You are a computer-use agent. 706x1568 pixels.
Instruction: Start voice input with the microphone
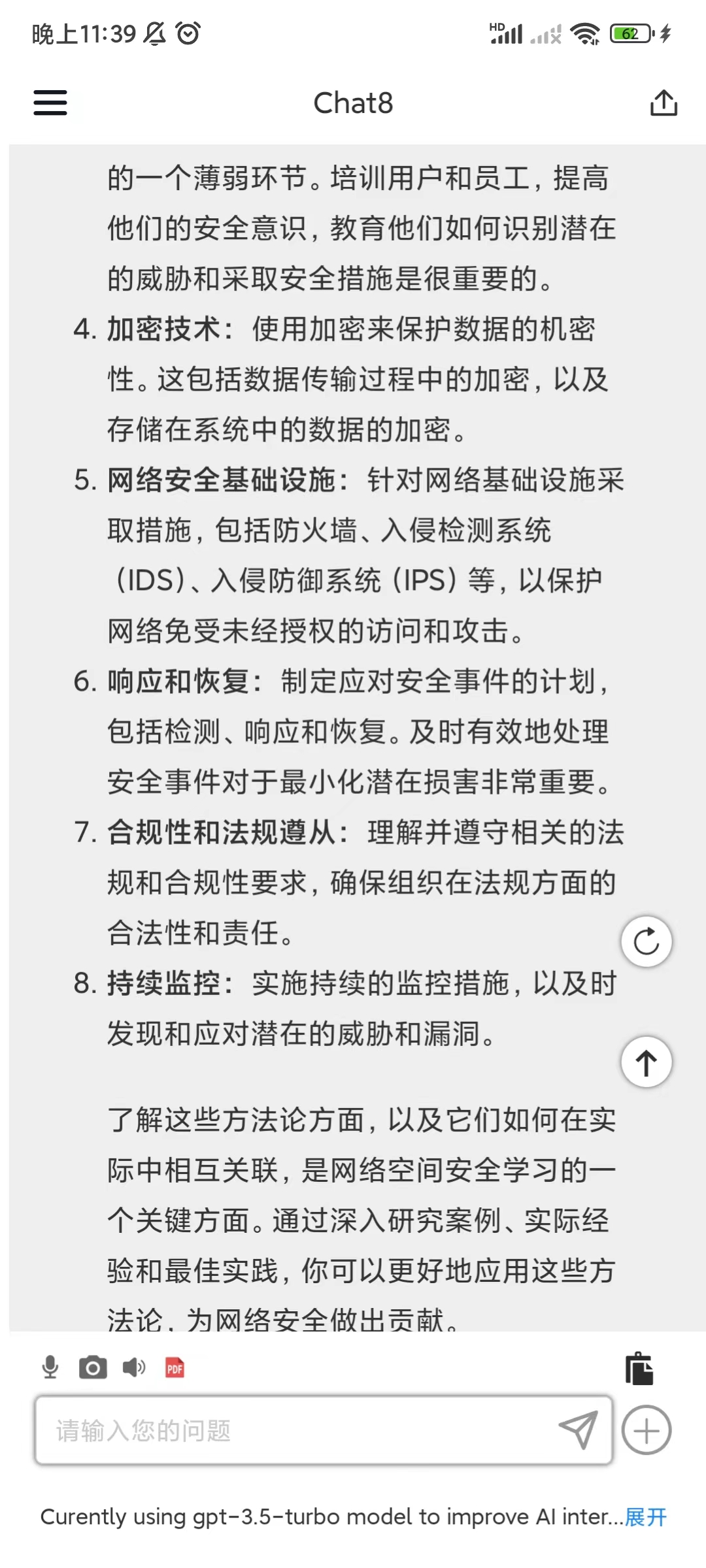(x=50, y=1367)
